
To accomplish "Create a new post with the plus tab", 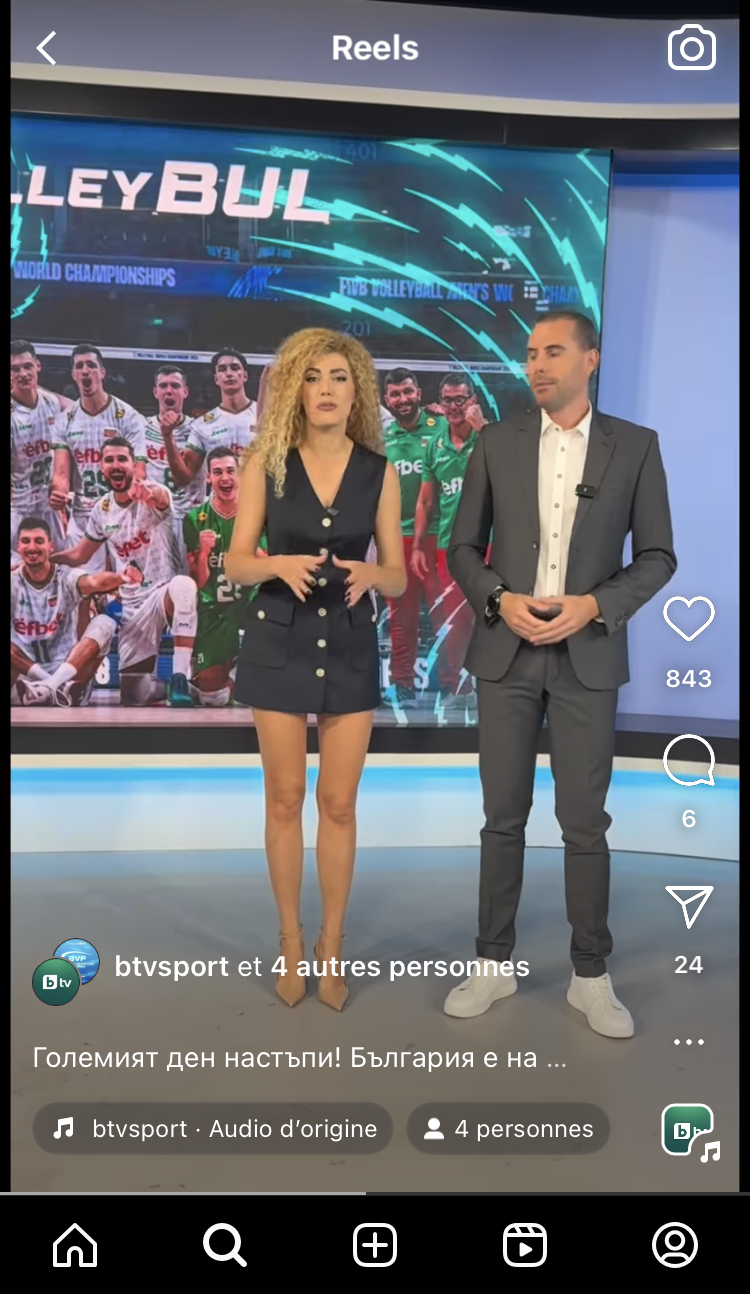I will pyautogui.click(x=375, y=1246).
